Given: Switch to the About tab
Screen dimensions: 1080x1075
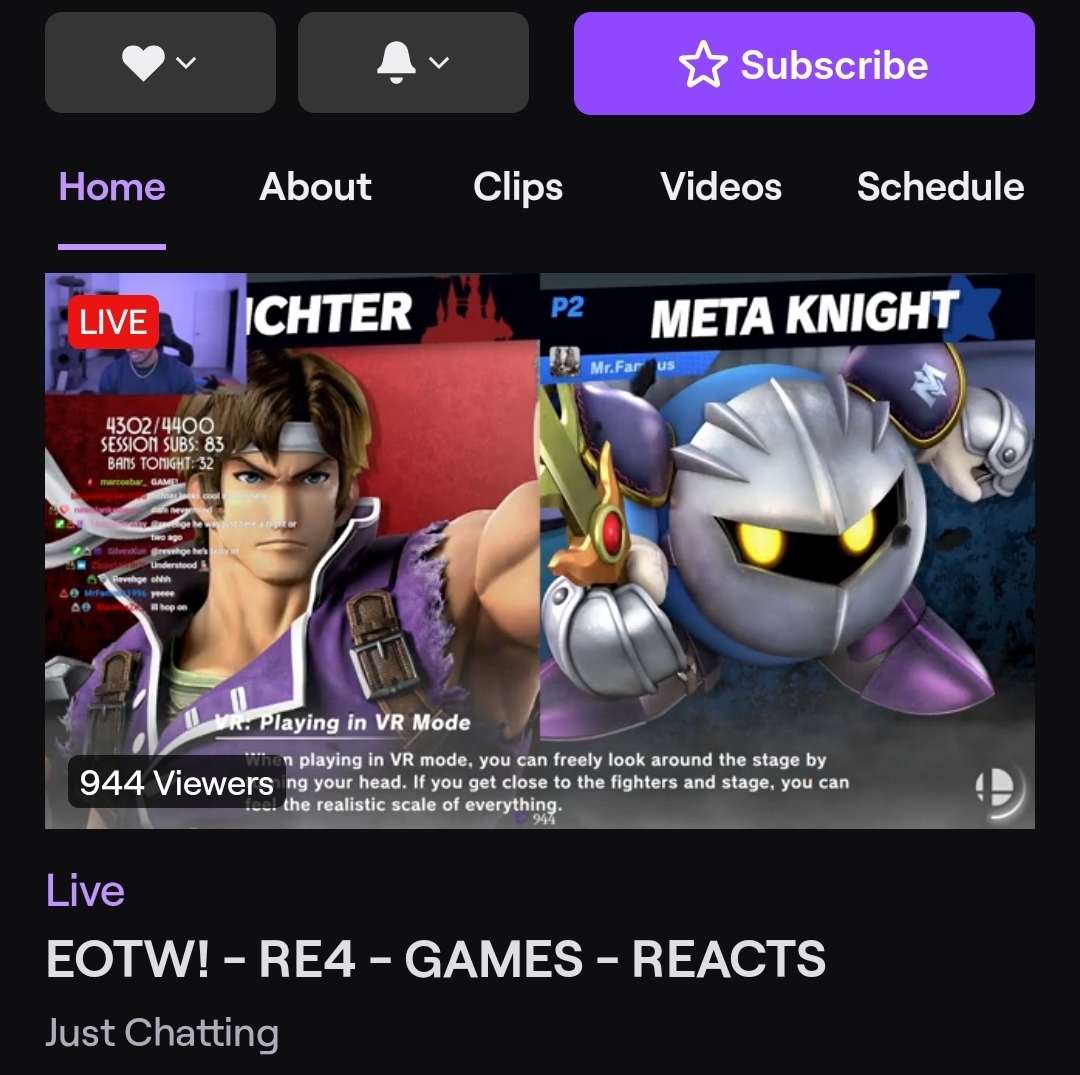Looking at the screenshot, I should [x=315, y=187].
